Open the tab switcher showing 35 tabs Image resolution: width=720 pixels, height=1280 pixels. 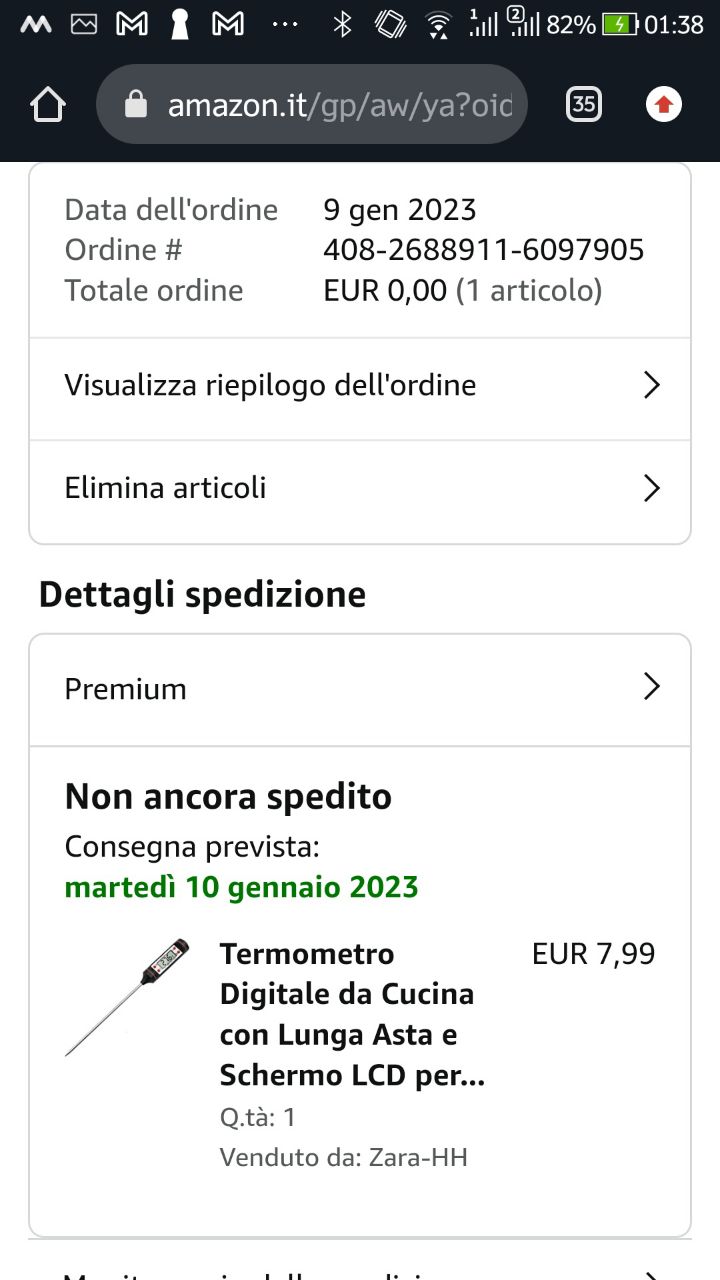coord(584,104)
